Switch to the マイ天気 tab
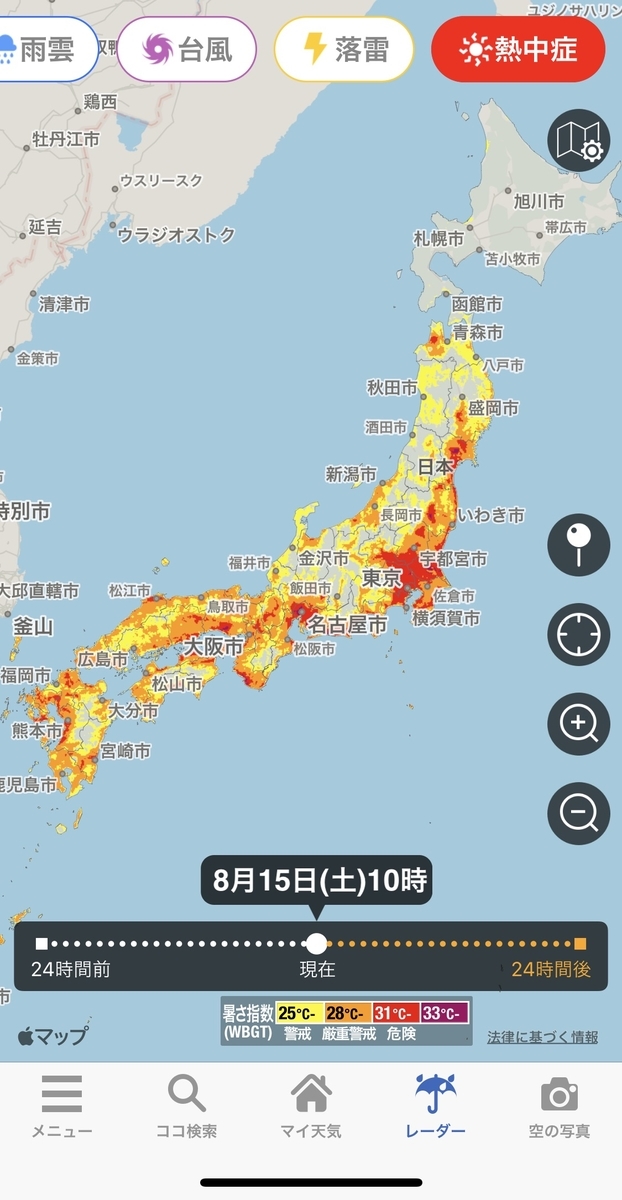622x1200 pixels. click(310, 1108)
